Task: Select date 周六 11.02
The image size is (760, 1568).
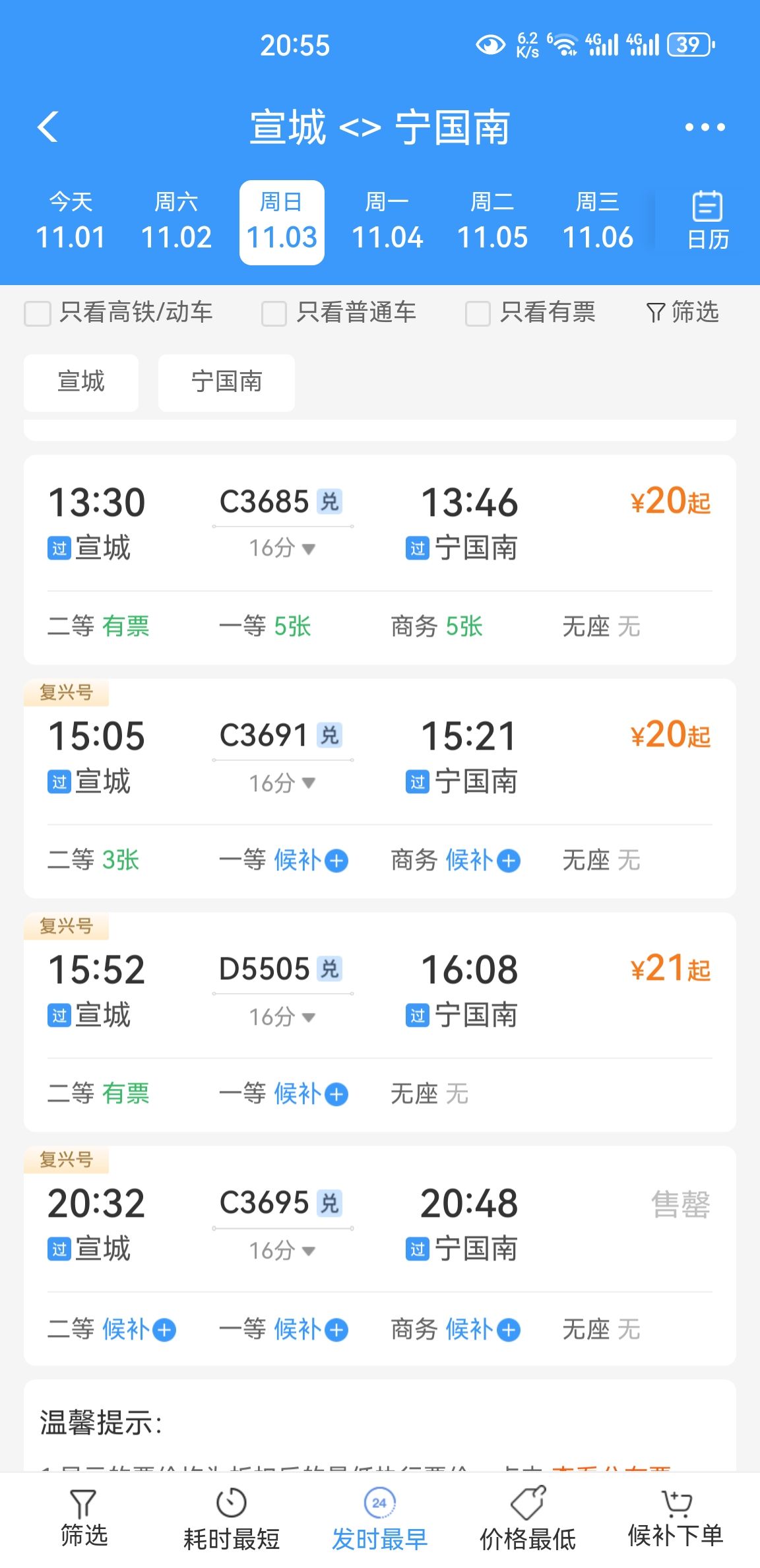Action: pos(176,222)
